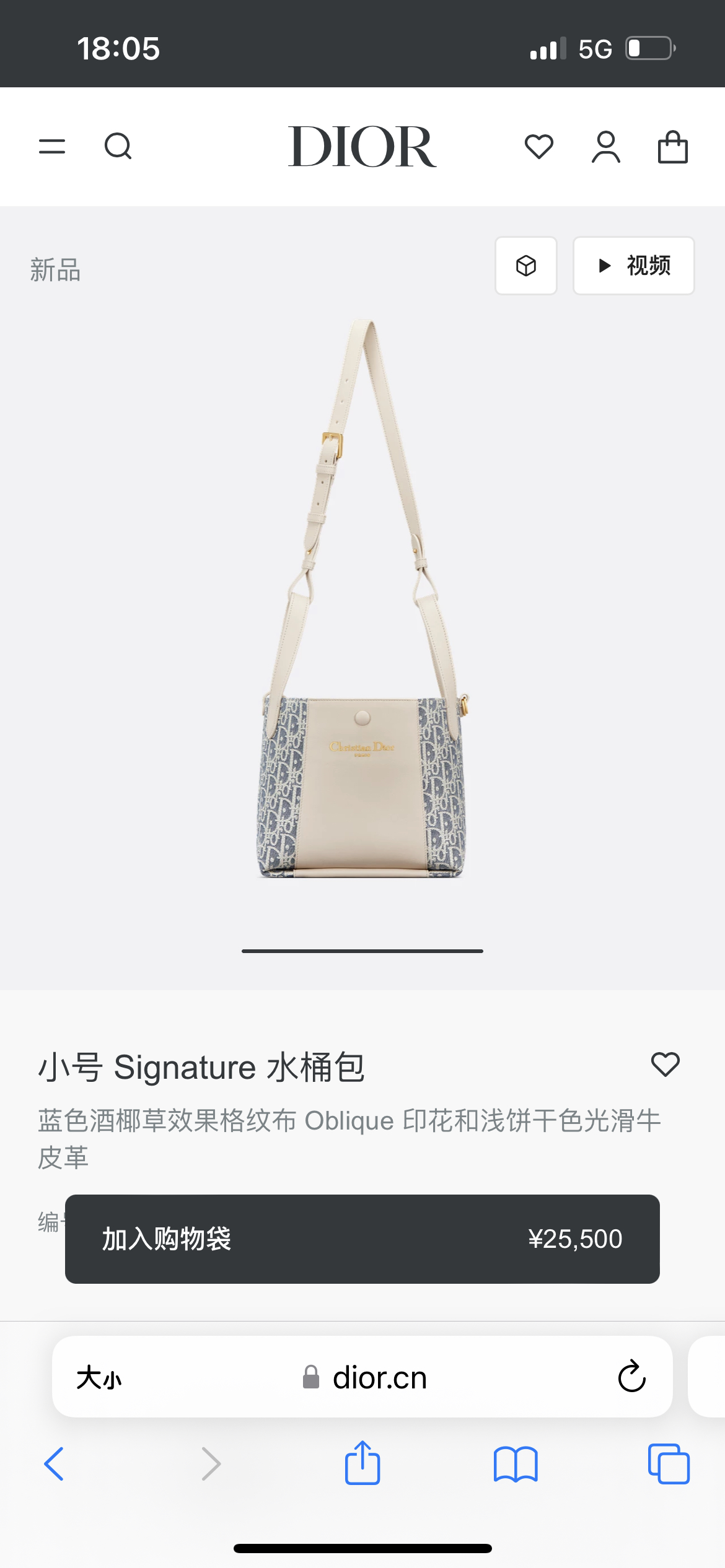Image resolution: width=725 pixels, height=1568 pixels.
Task: Go back to the previous page
Action: pyautogui.click(x=55, y=1464)
